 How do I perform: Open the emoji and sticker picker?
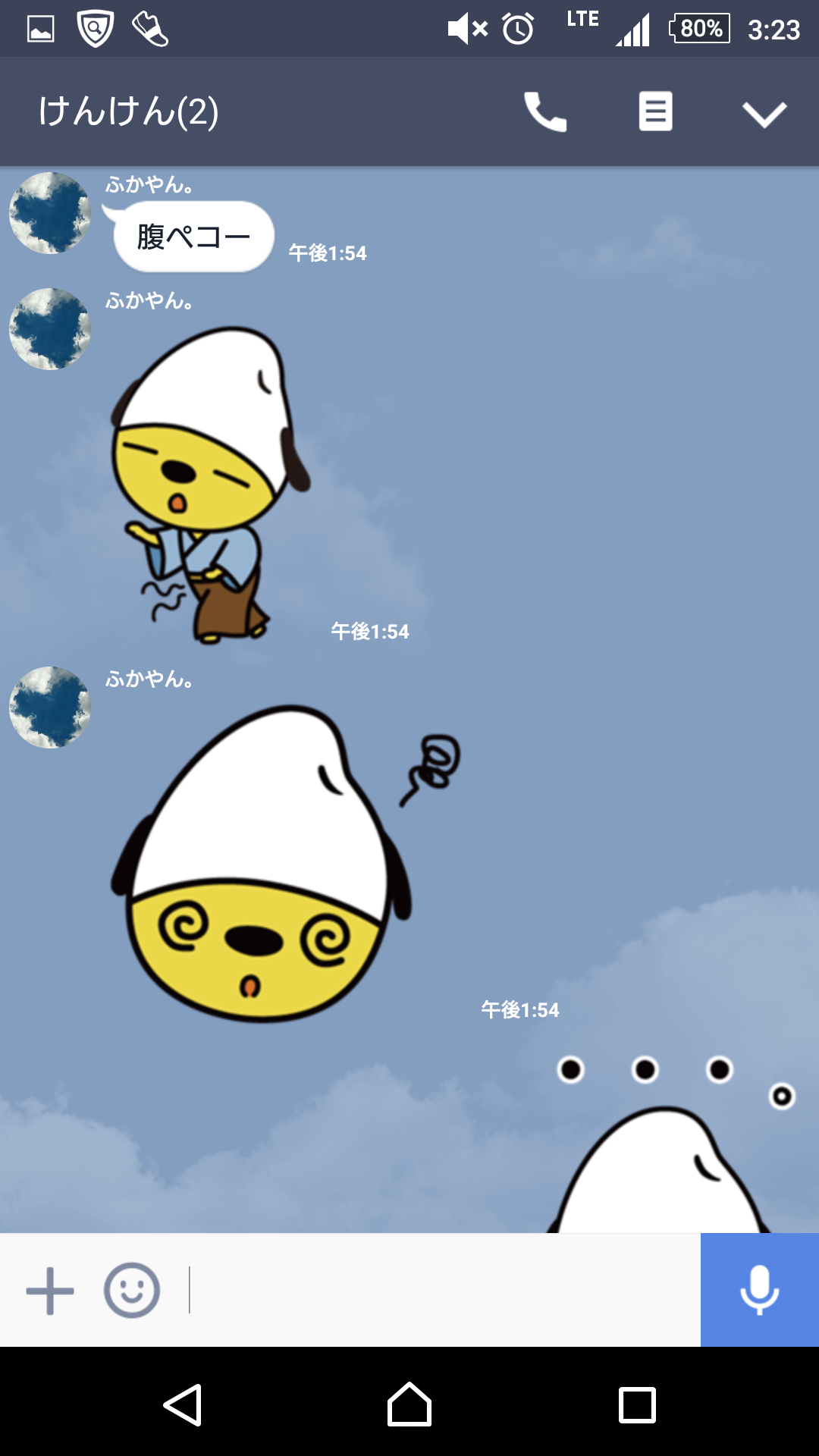(x=132, y=1290)
